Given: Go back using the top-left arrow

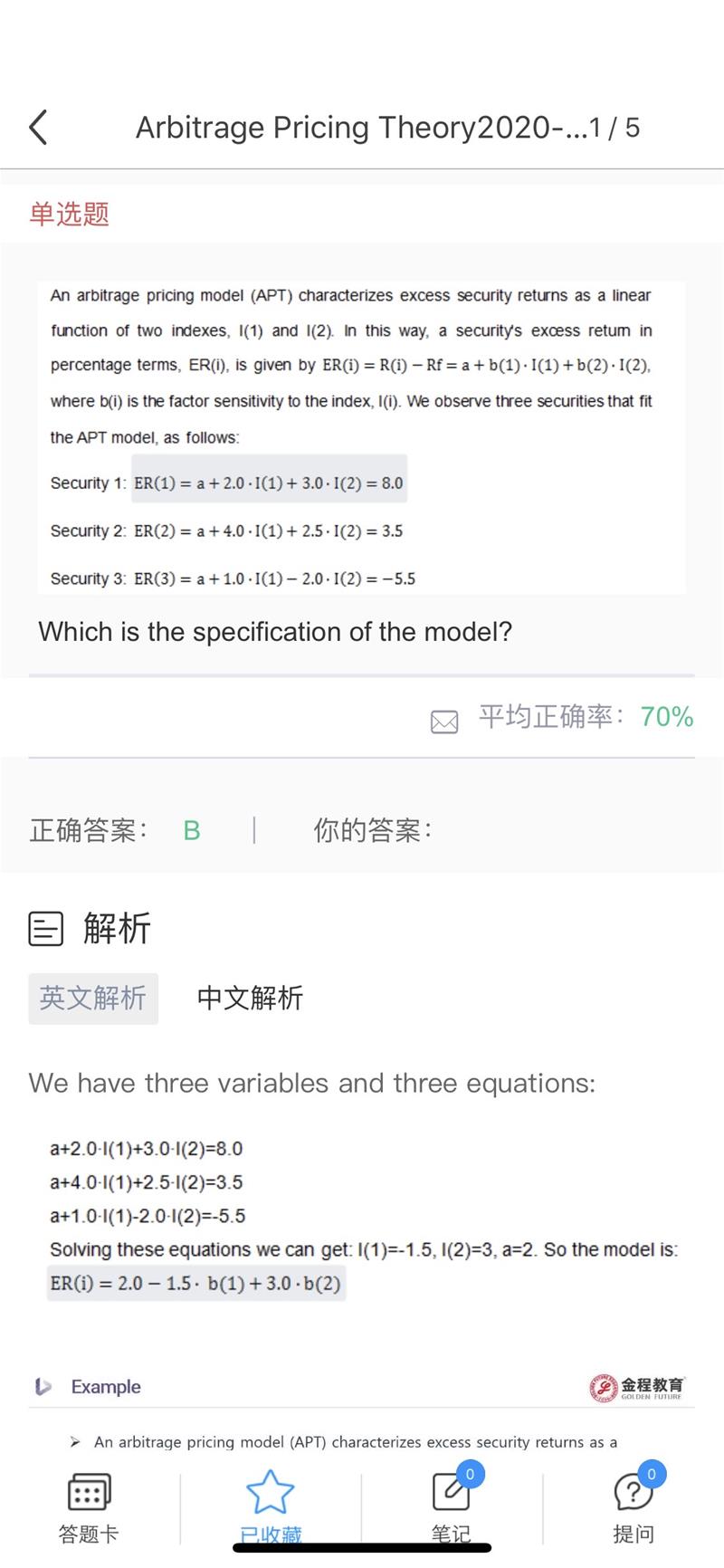Looking at the screenshot, I should coord(38,128).
